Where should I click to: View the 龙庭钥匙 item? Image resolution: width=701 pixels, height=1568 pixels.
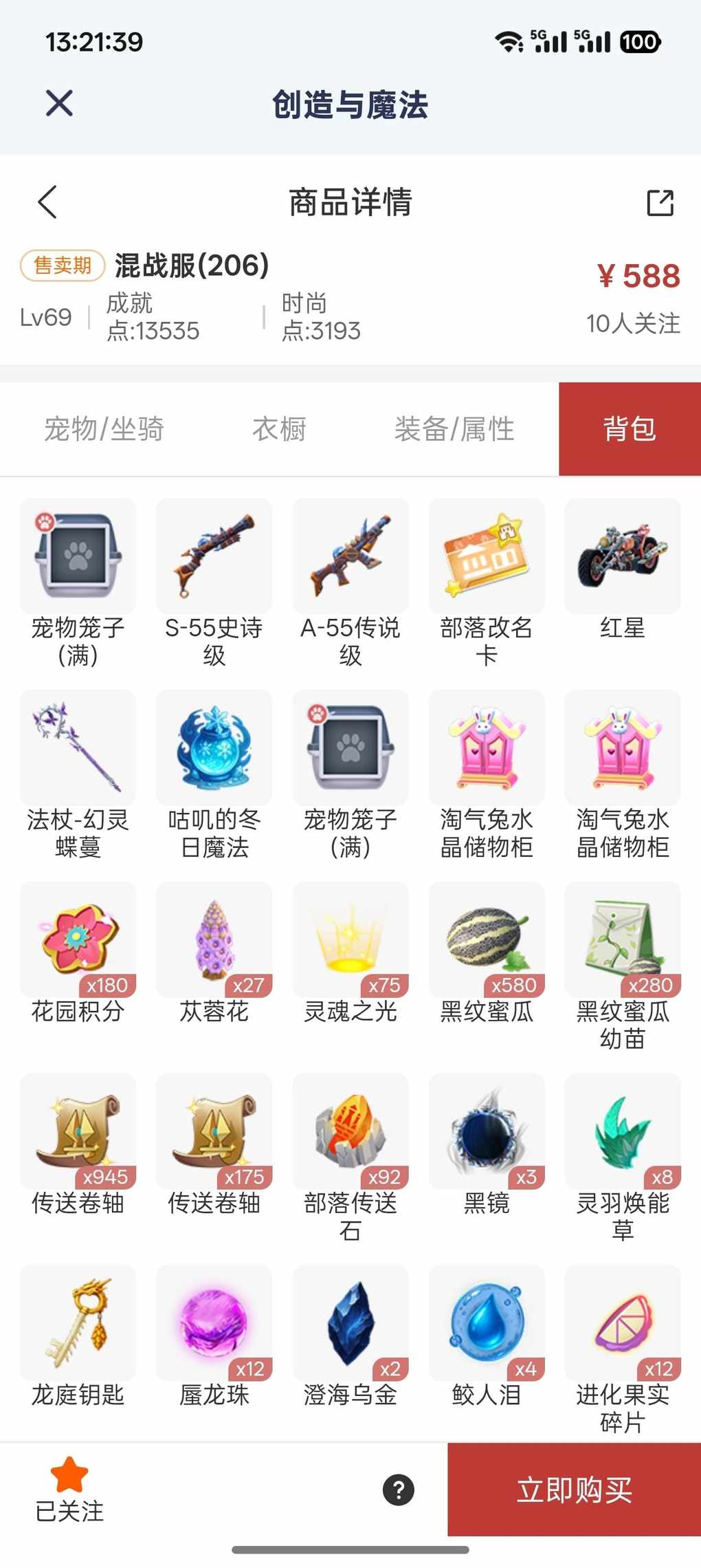click(x=78, y=1324)
